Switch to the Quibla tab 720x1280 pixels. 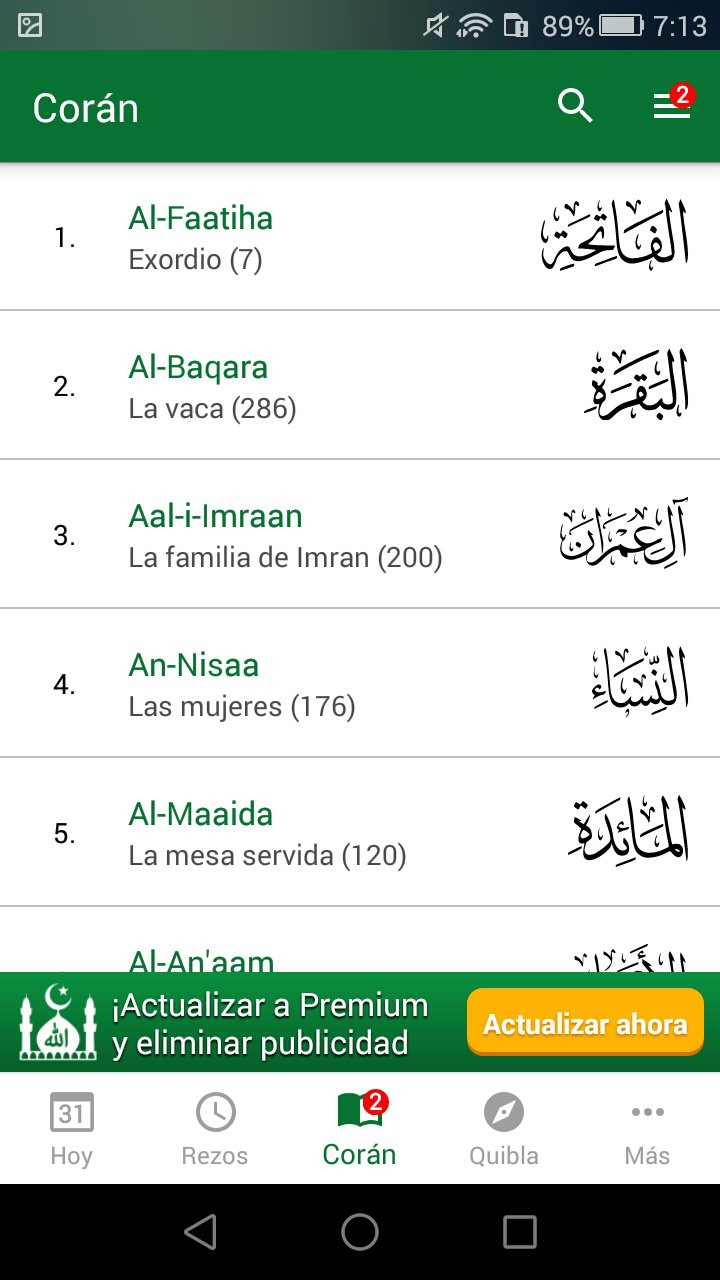click(x=504, y=1129)
